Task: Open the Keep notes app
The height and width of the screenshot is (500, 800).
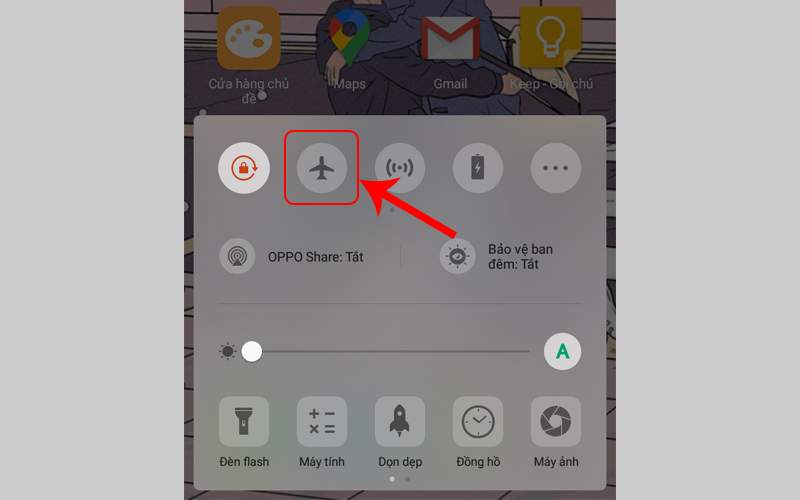Action: (550, 40)
